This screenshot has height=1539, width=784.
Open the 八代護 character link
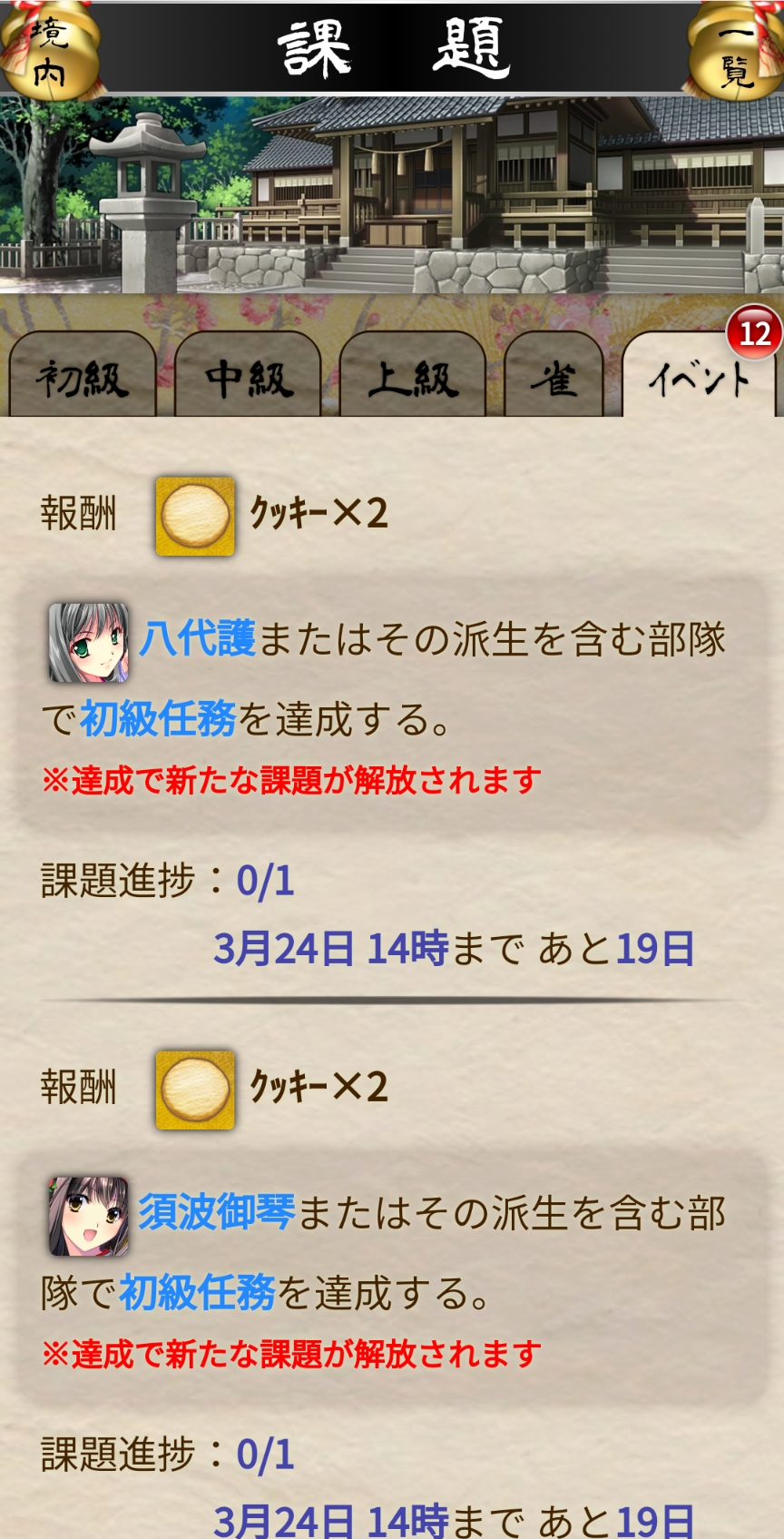(x=198, y=639)
